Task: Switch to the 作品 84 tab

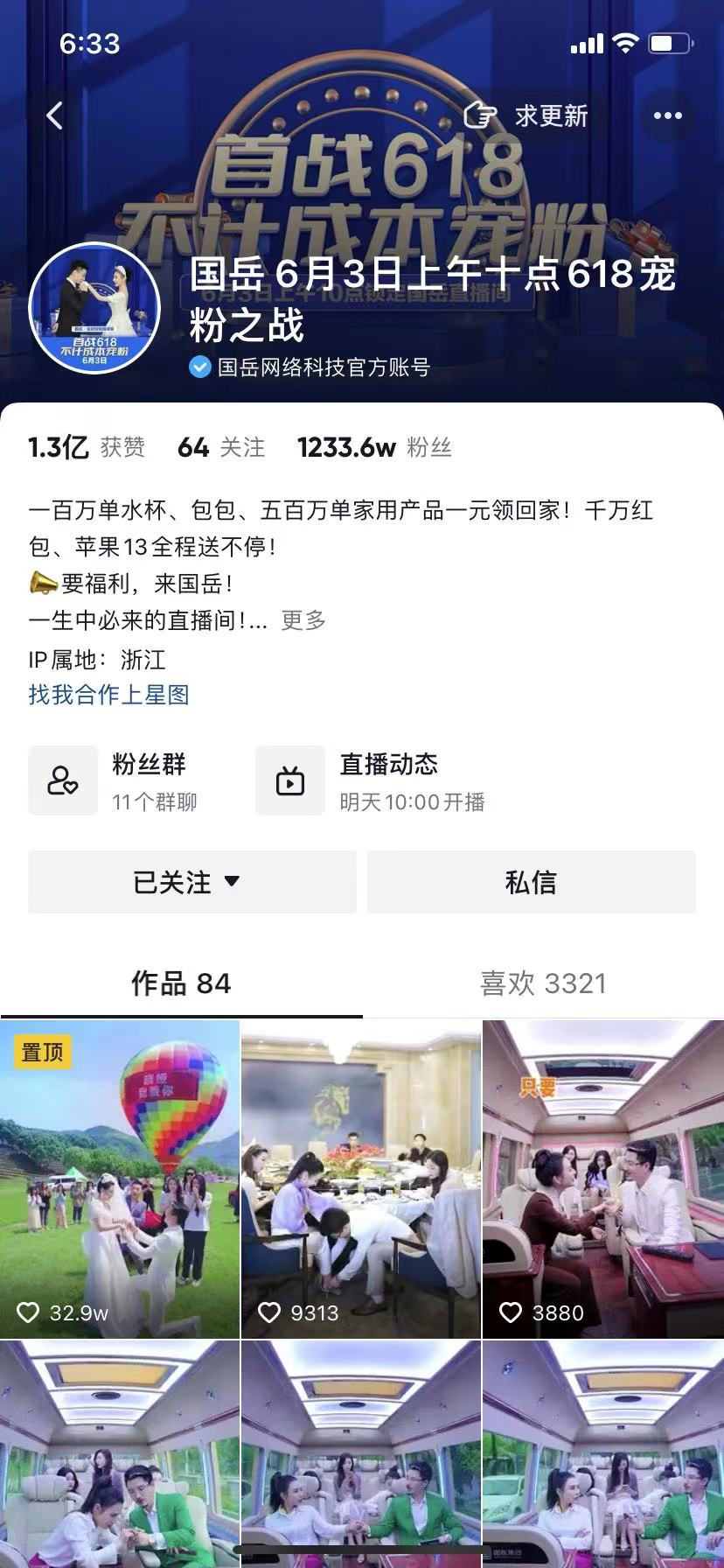Action: click(181, 983)
